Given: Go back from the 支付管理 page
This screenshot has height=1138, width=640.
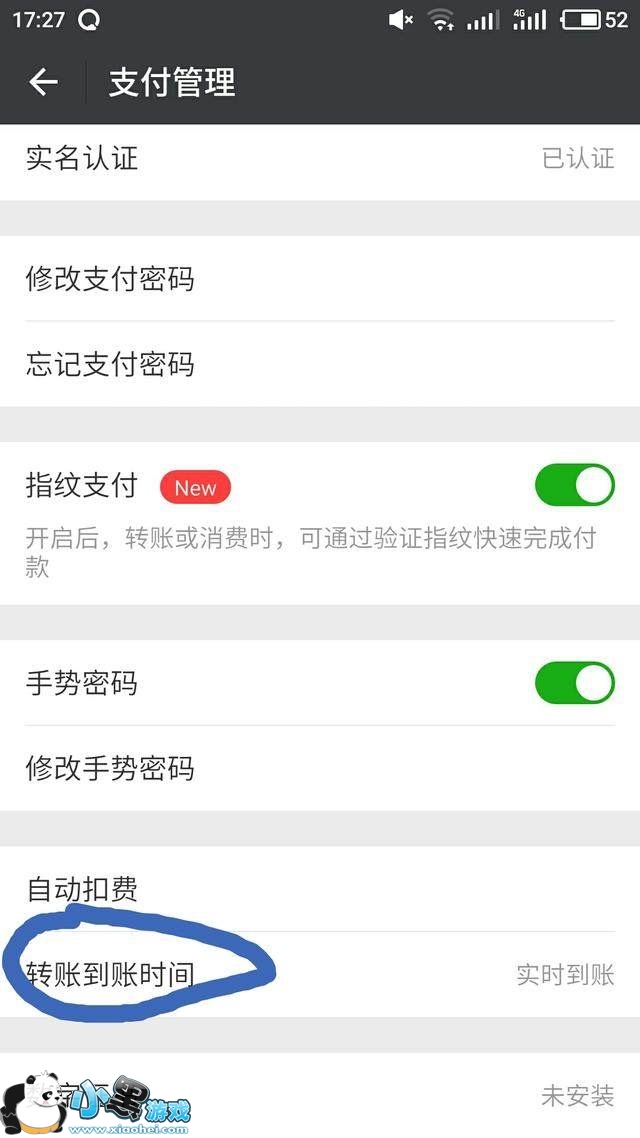Looking at the screenshot, I should point(43,82).
